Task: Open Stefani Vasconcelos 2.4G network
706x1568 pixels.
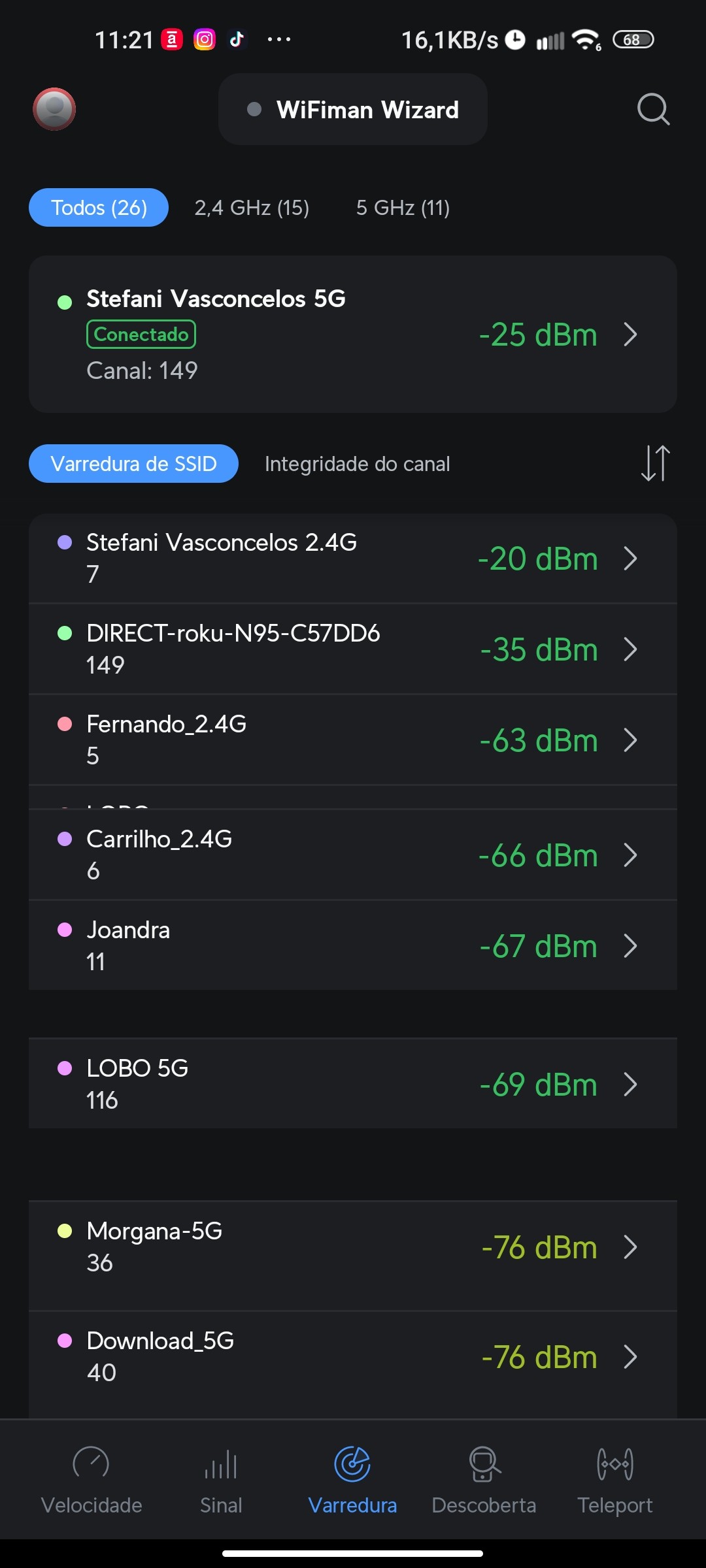Action: click(353, 559)
